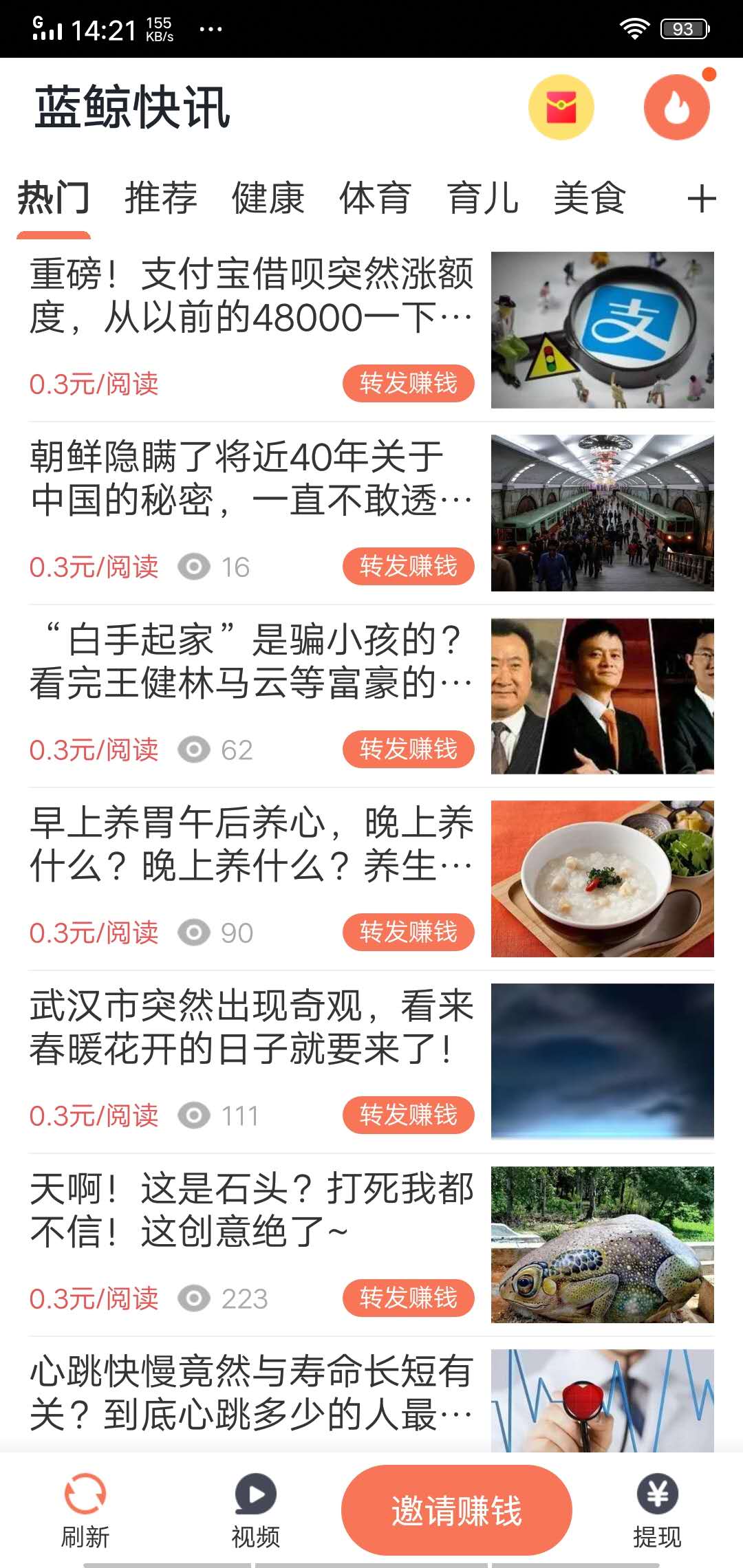Tap 转发赚钱 on the 支付宝借呗 article
Image resolution: width=743 pixels, height=1568 pixels.
tap(408, 384)
